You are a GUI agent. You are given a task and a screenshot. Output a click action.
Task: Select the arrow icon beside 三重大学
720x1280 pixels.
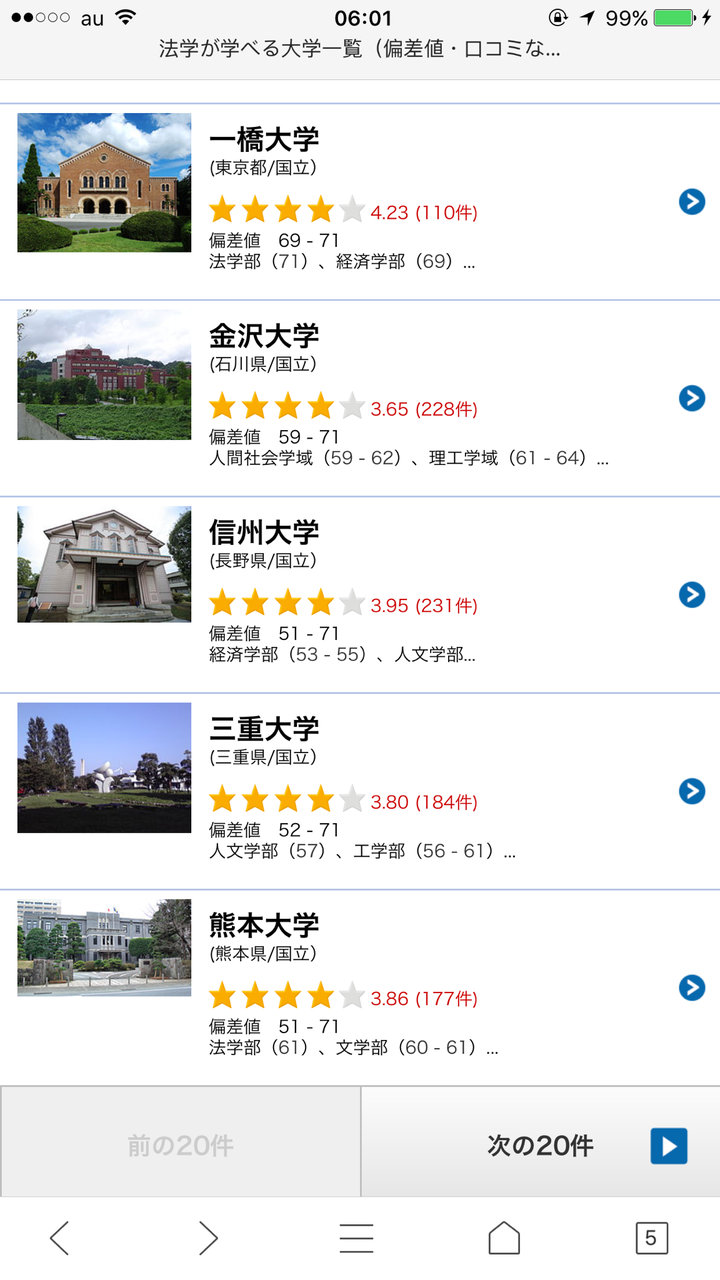[x=691, y=791]
